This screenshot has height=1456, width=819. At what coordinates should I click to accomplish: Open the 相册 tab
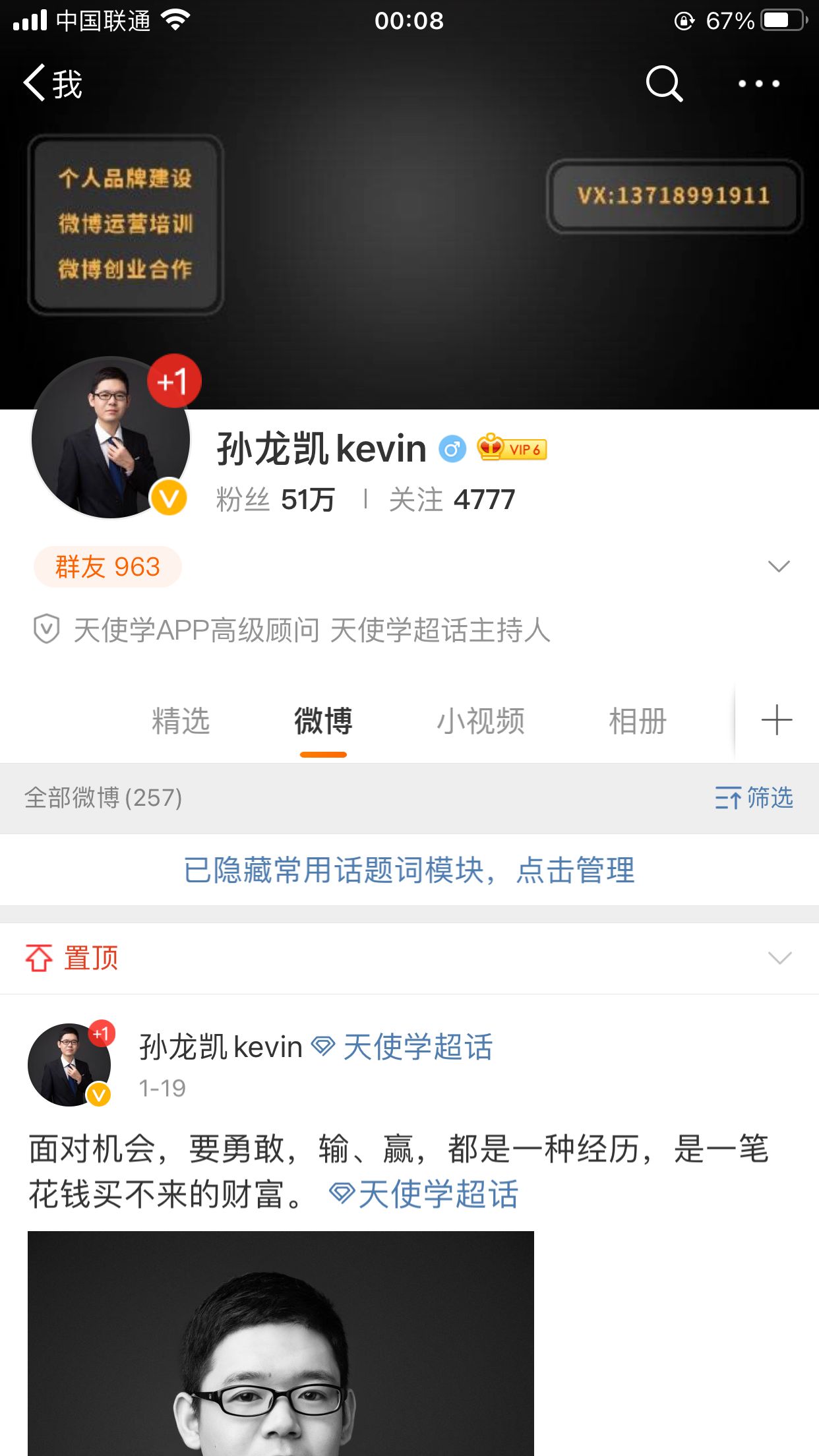click(x=637, y=721)
